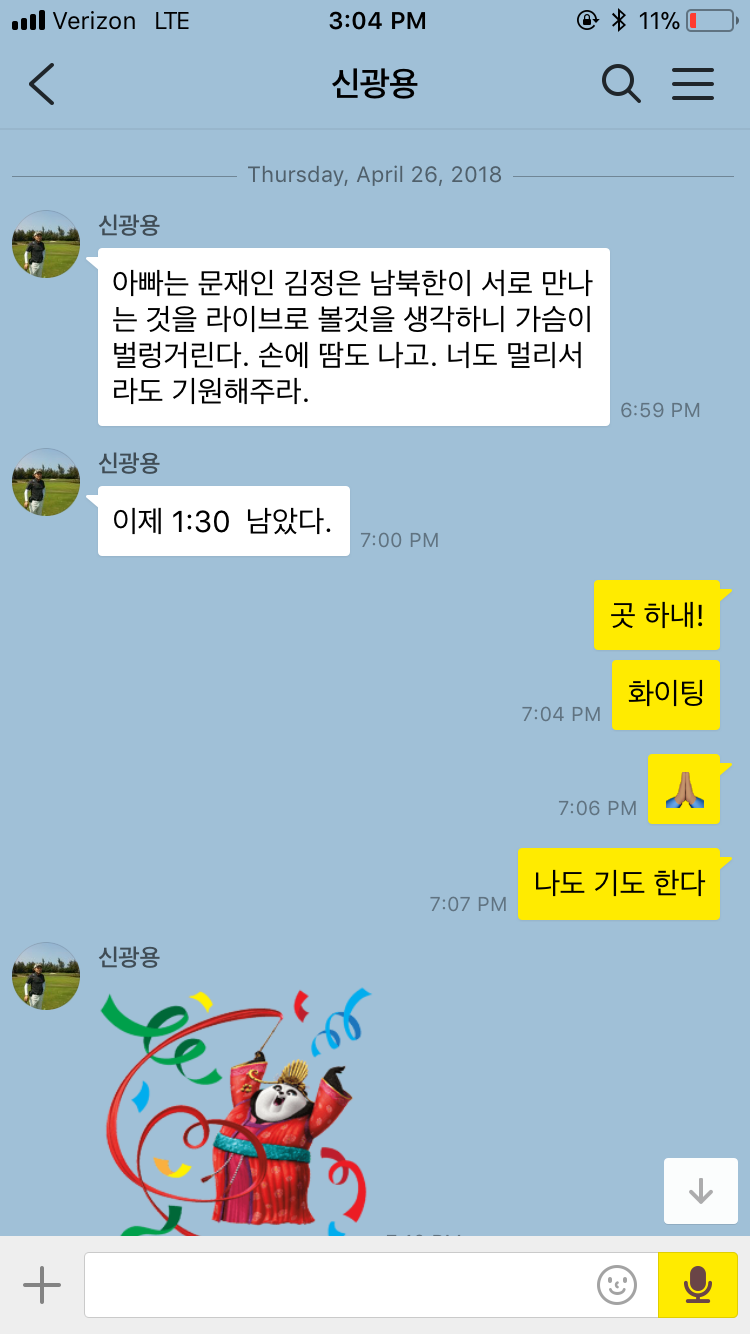
Task: Record a voice message with microphone
Action: coord(698,1285)
